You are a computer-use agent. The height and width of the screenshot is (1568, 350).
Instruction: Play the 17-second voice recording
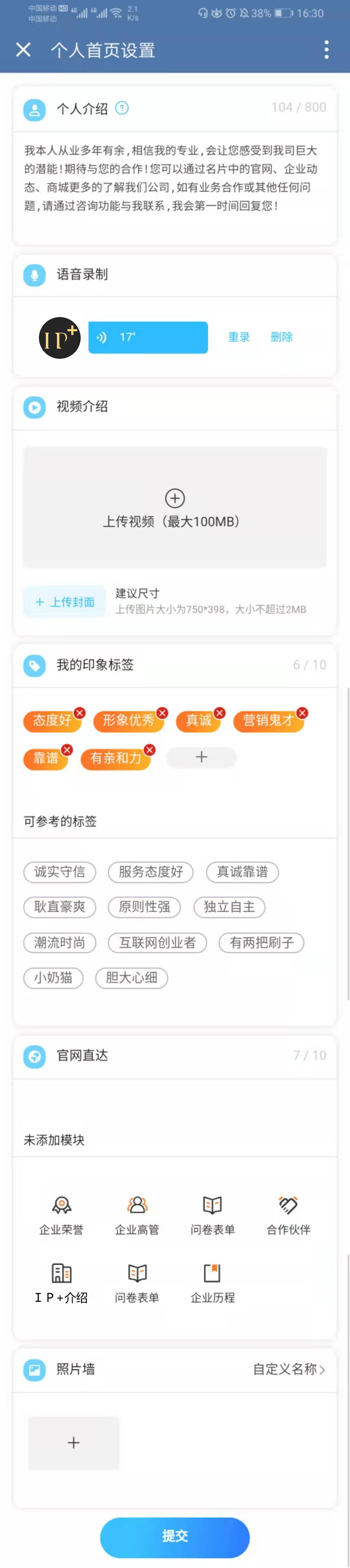[x=148, y=337]
